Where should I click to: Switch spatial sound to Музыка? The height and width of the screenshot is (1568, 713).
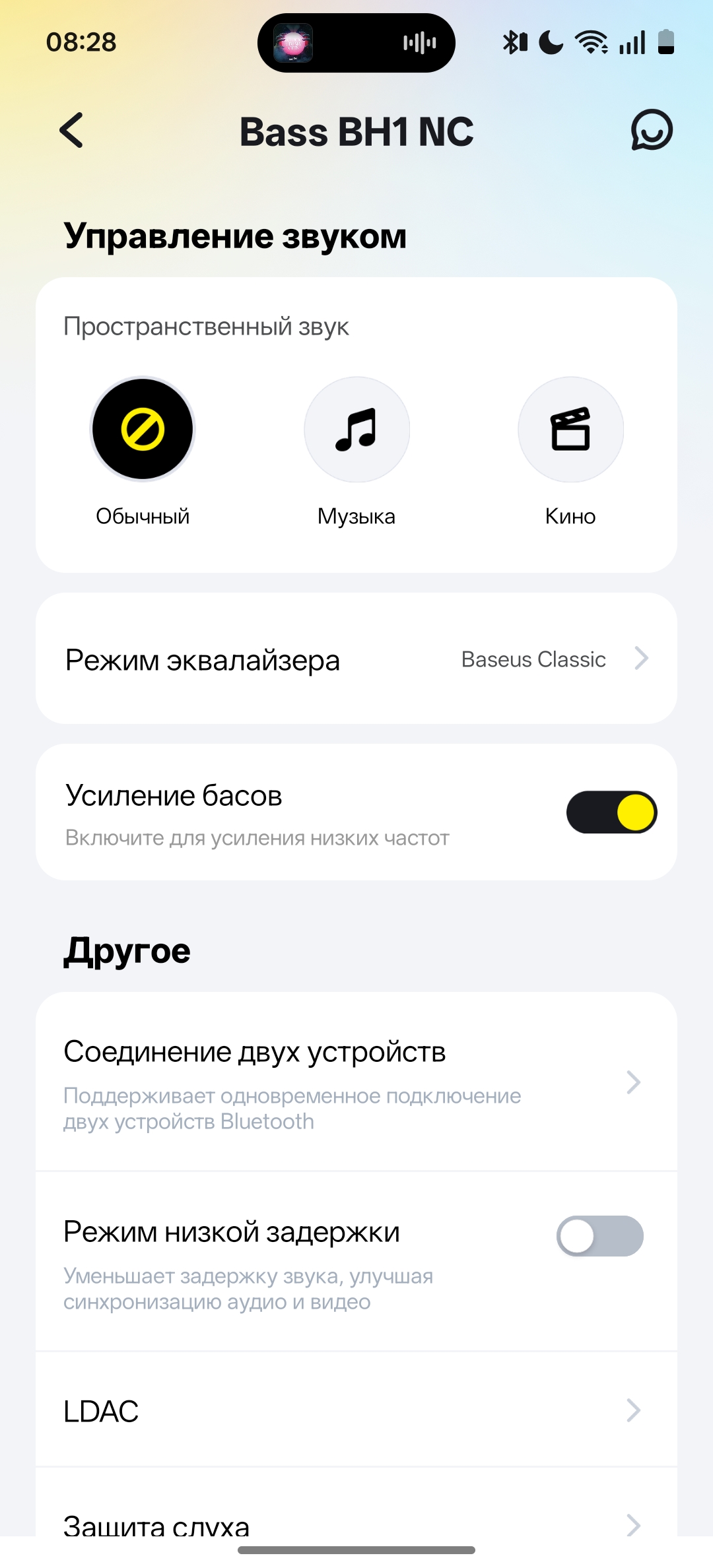coord(356,430)
